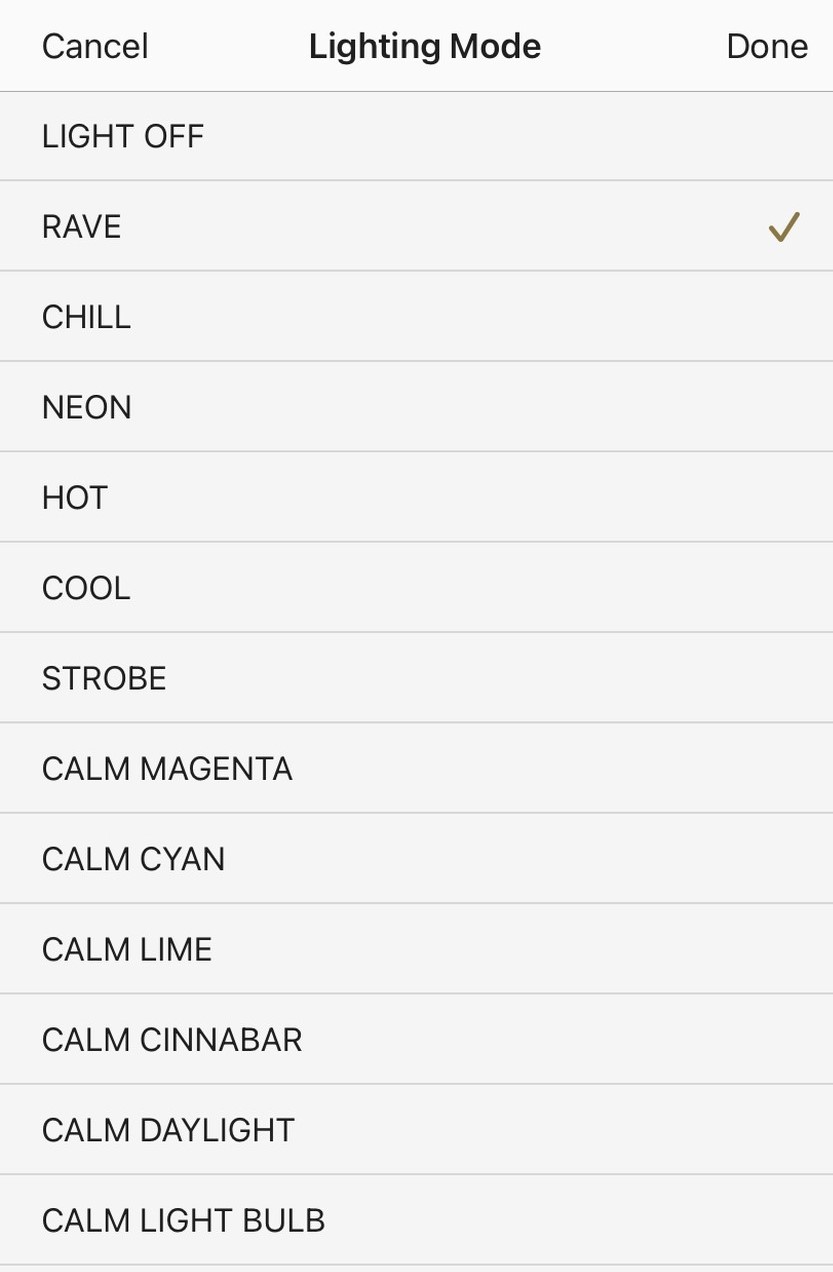Tap the checked RAVE mode
833x1272 pixels.
click(82, 227)
